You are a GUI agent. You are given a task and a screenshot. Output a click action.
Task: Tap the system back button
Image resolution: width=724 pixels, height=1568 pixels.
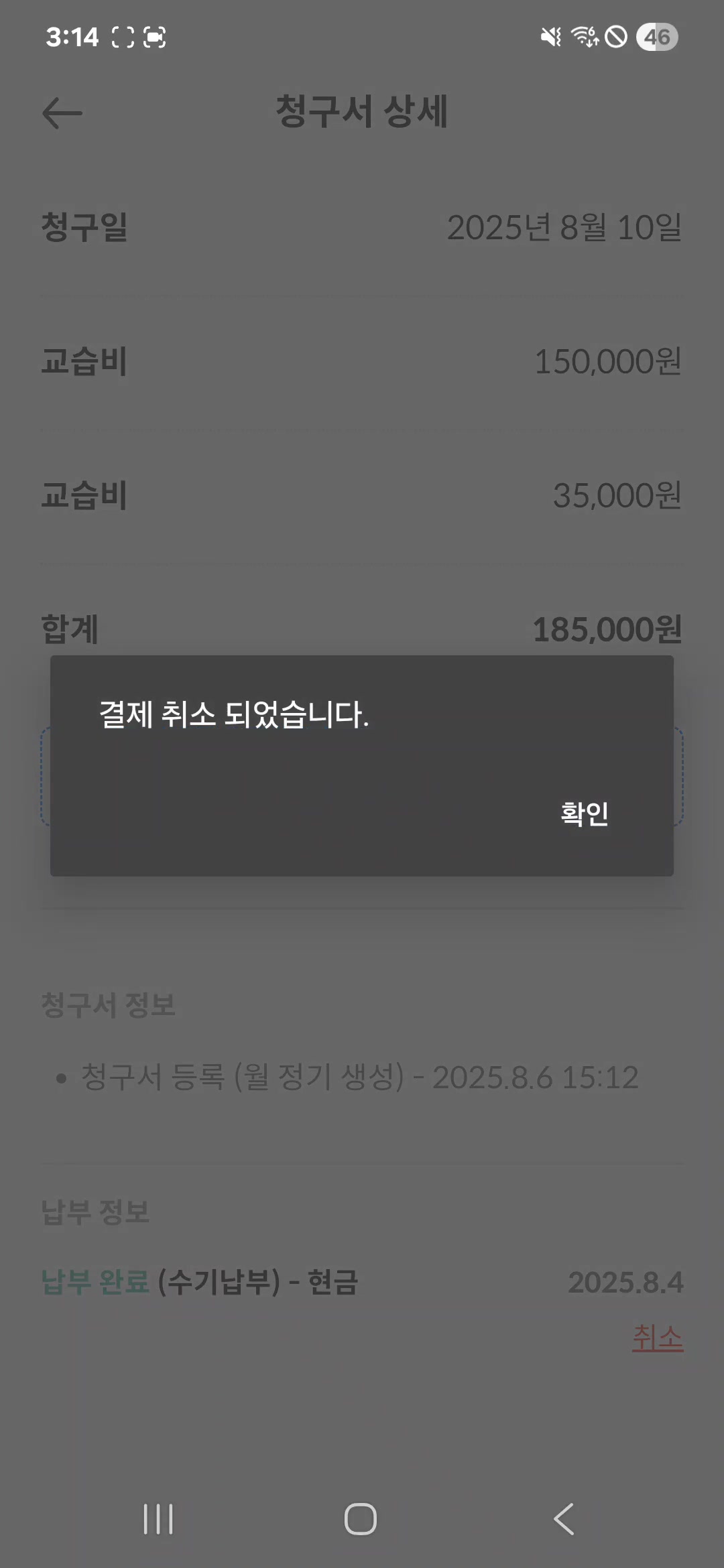pyautogui.click(x=564, y=1518)
